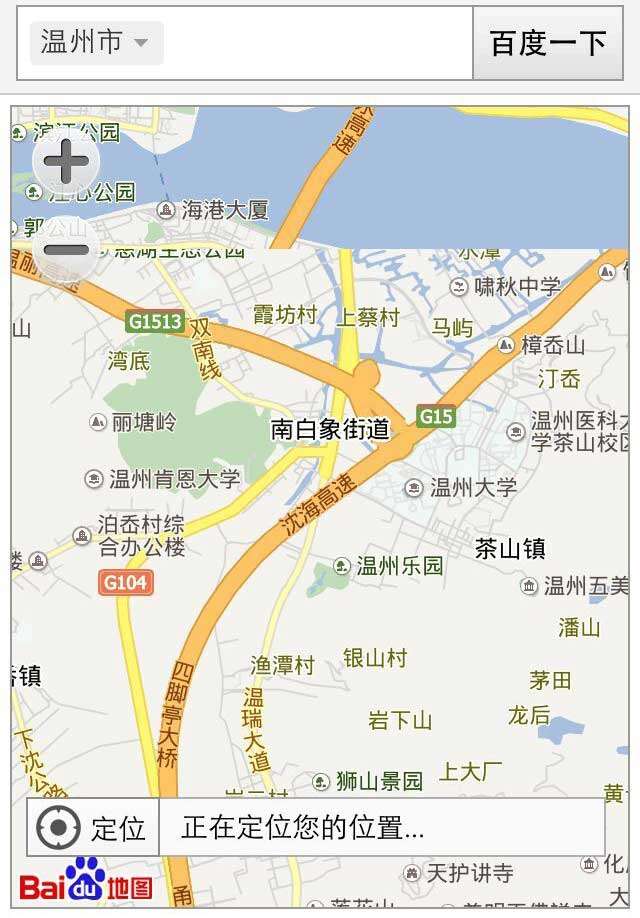Zoom out on the map
The image size is (640, 918).
coord(67,248)
